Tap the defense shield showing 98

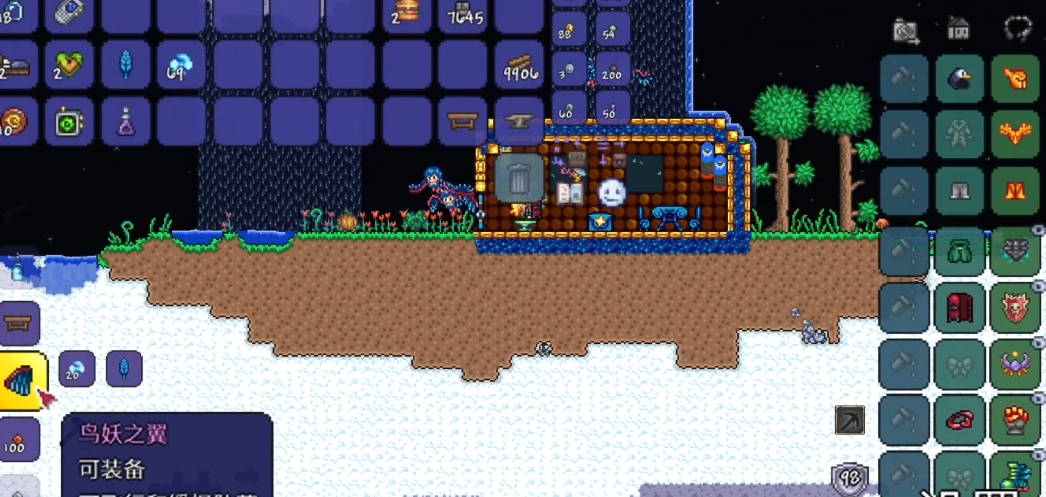pos(851,478)
